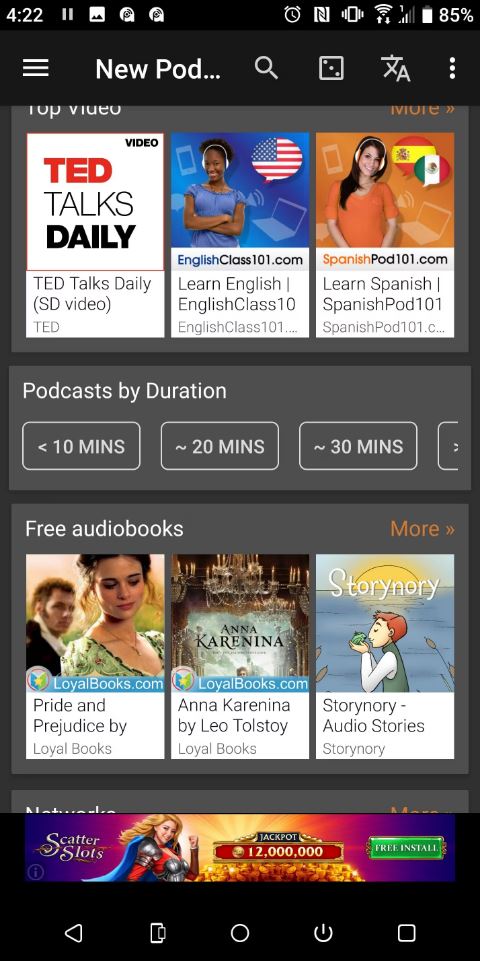
Task: Open podcast search
Action: coord(266,68)
